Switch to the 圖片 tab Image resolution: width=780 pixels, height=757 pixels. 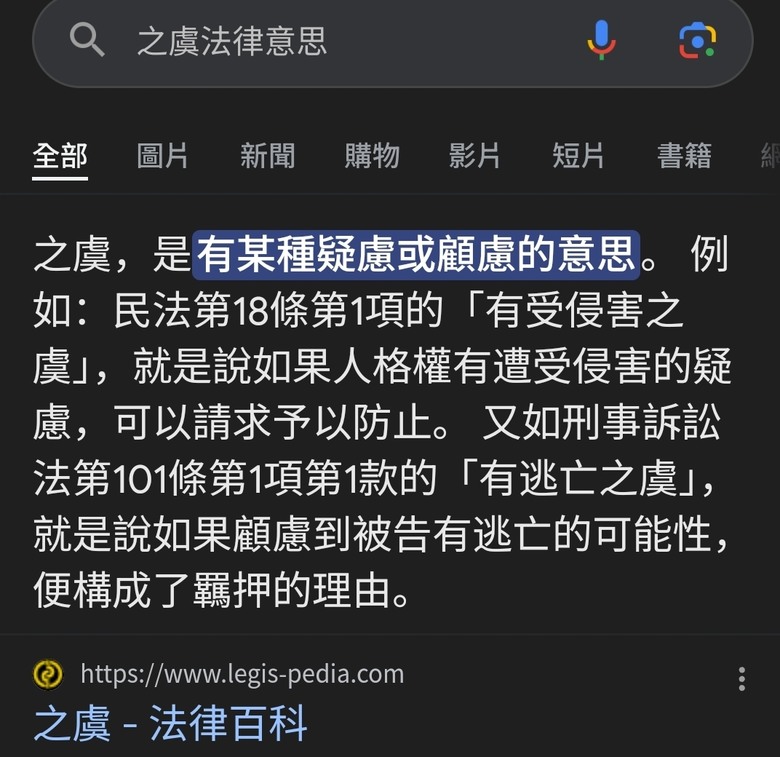(x=163, y=156)
